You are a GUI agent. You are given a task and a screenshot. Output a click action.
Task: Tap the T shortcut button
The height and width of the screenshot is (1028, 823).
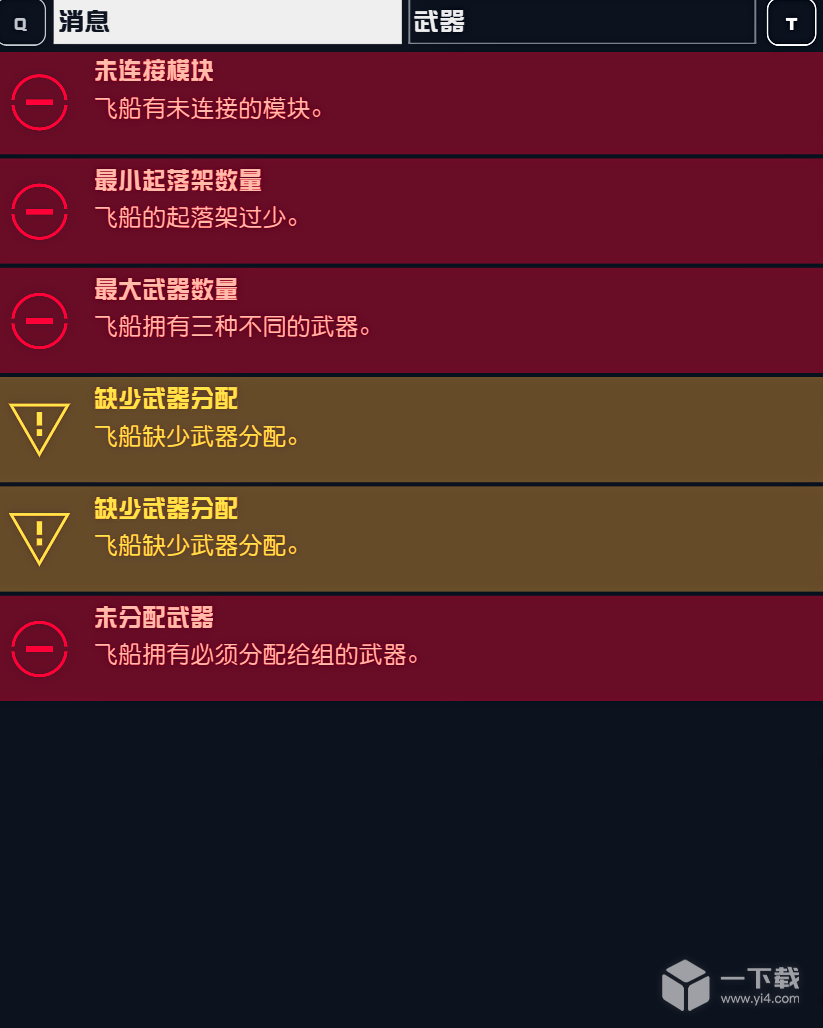791,22
